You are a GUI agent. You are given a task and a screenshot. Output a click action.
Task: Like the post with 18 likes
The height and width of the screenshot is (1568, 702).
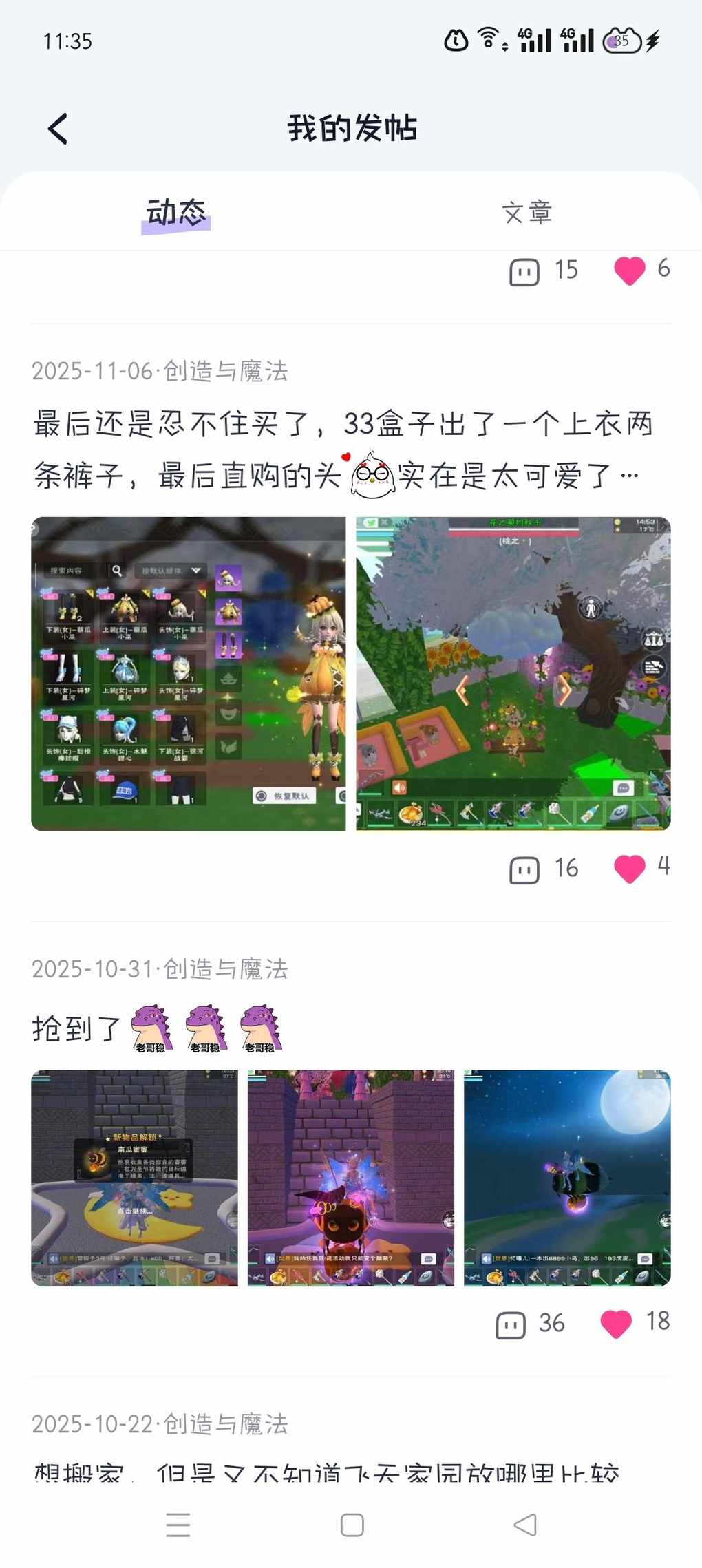tap(615, 1323)
